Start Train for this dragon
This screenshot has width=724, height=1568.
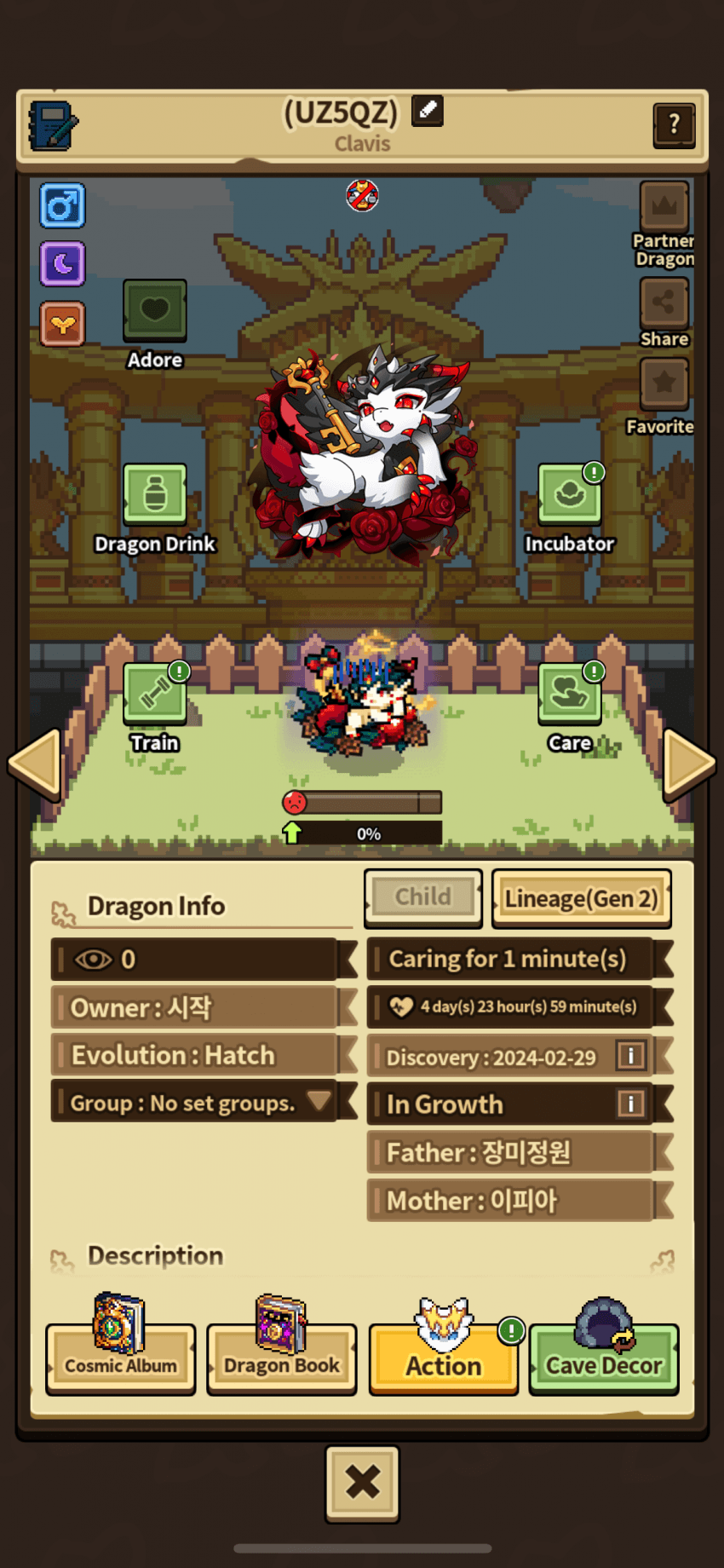(x=155, y=694)
